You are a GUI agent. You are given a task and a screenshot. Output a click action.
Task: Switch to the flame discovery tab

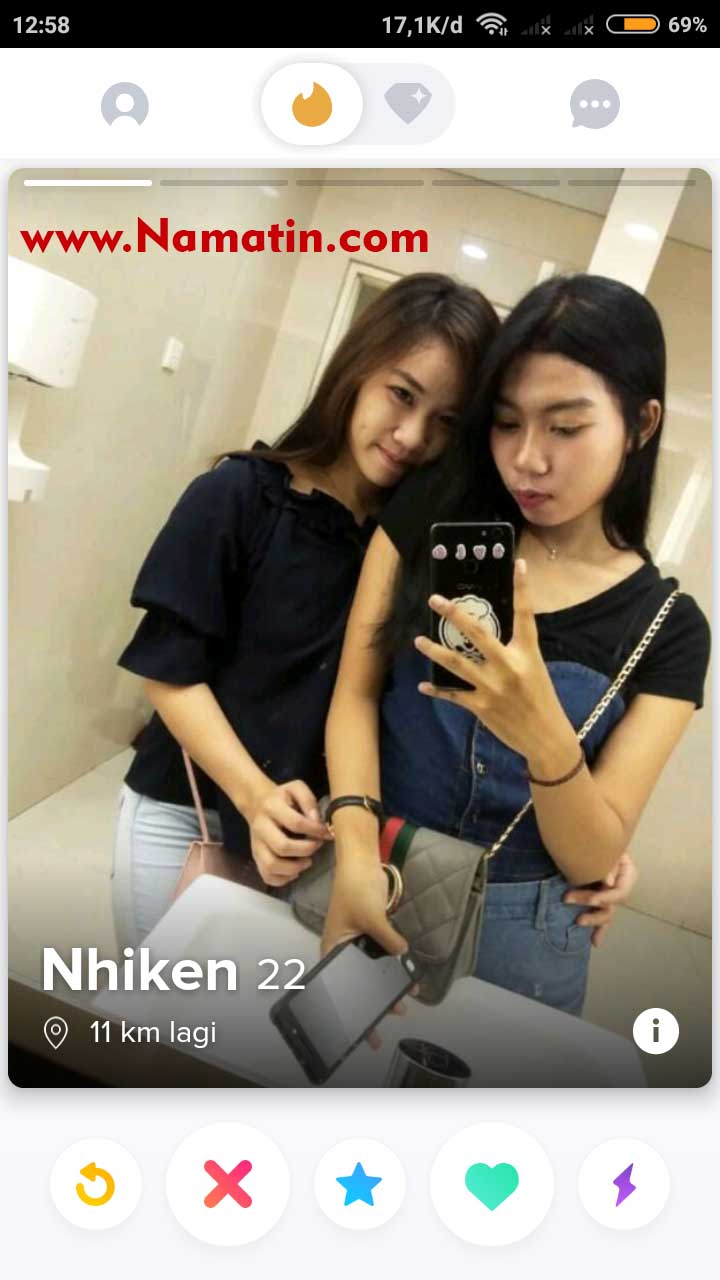(x=312, y=104)
